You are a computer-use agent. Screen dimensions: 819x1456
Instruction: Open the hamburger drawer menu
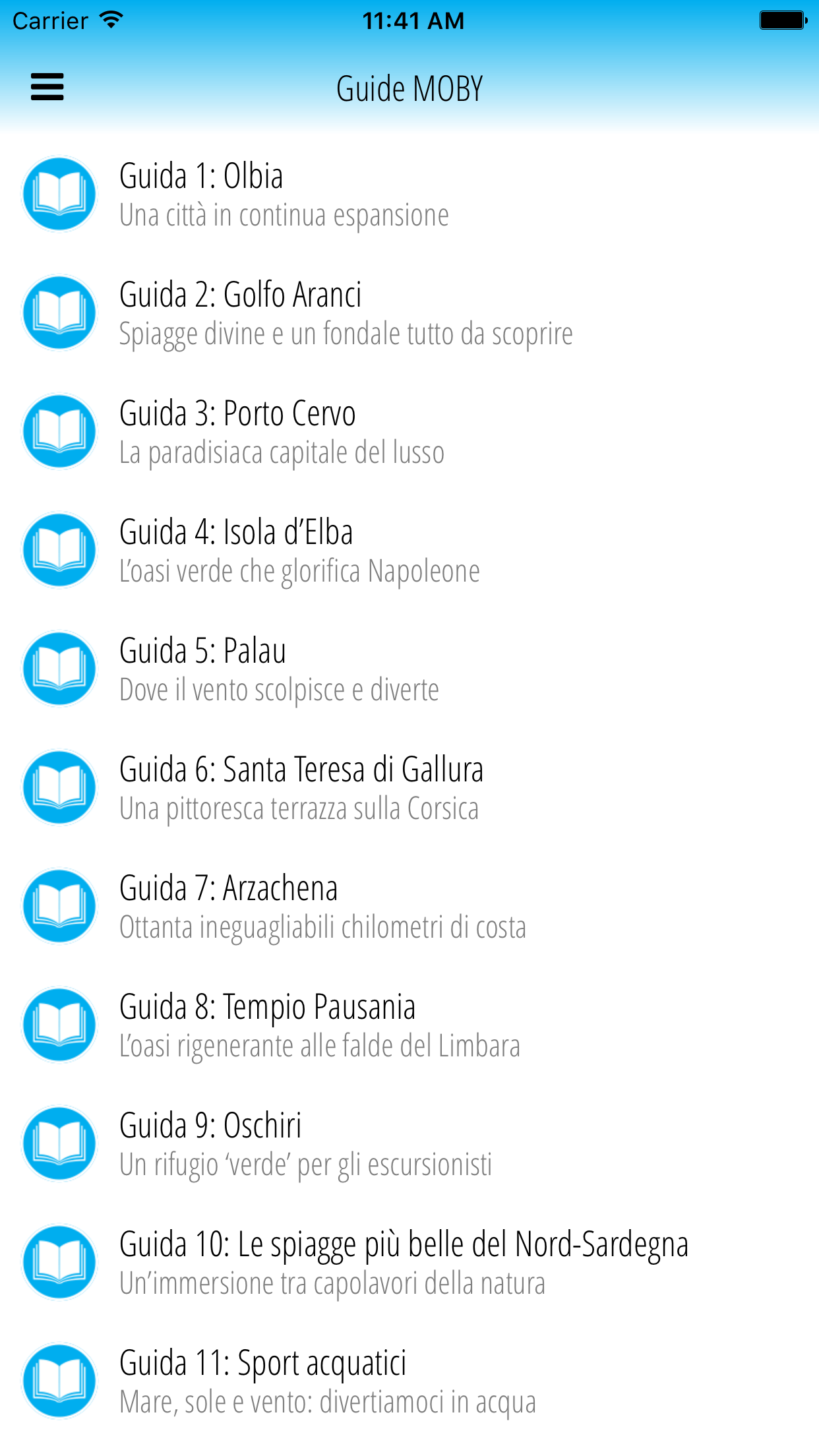tap(47, 87)
